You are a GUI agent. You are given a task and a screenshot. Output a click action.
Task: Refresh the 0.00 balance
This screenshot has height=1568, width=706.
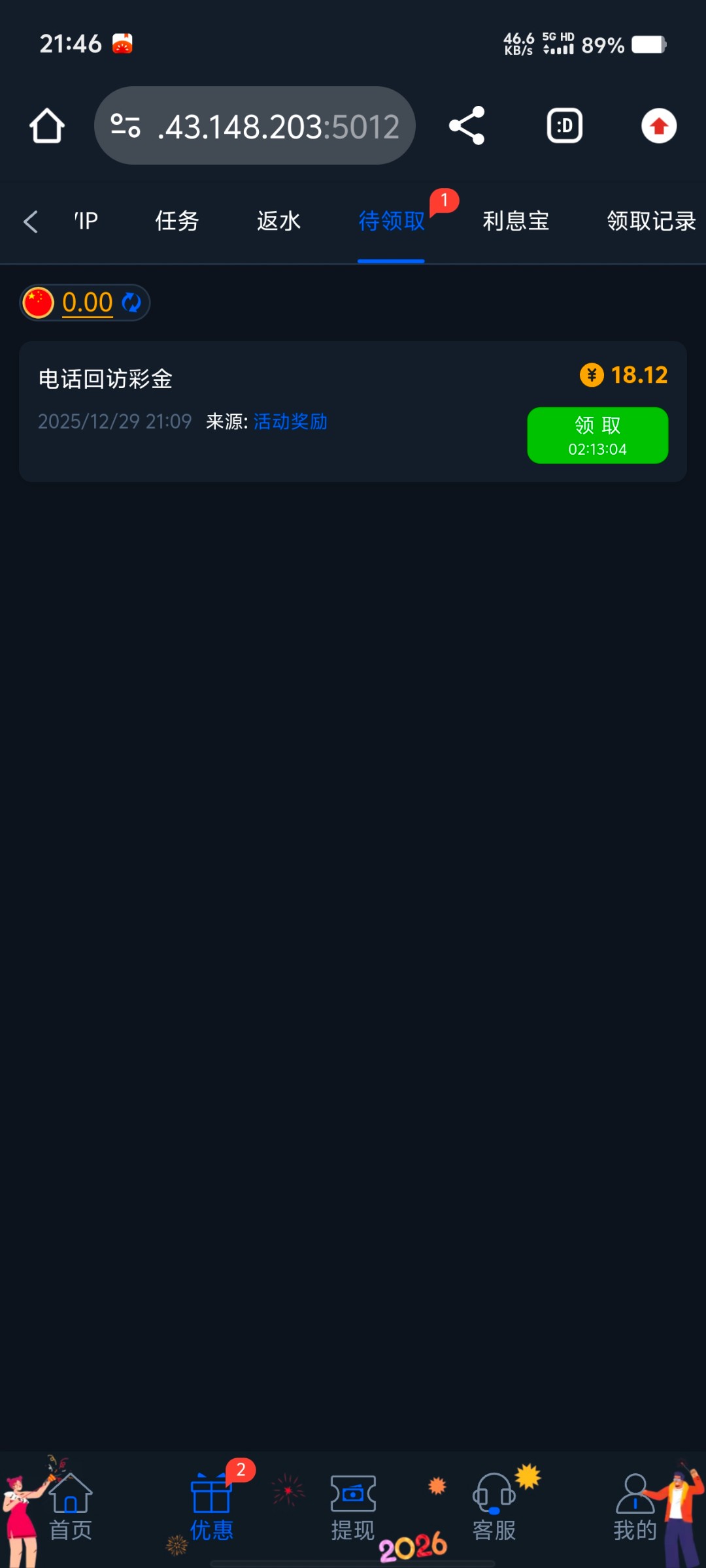pyautogui.click(x=131, y=302)
